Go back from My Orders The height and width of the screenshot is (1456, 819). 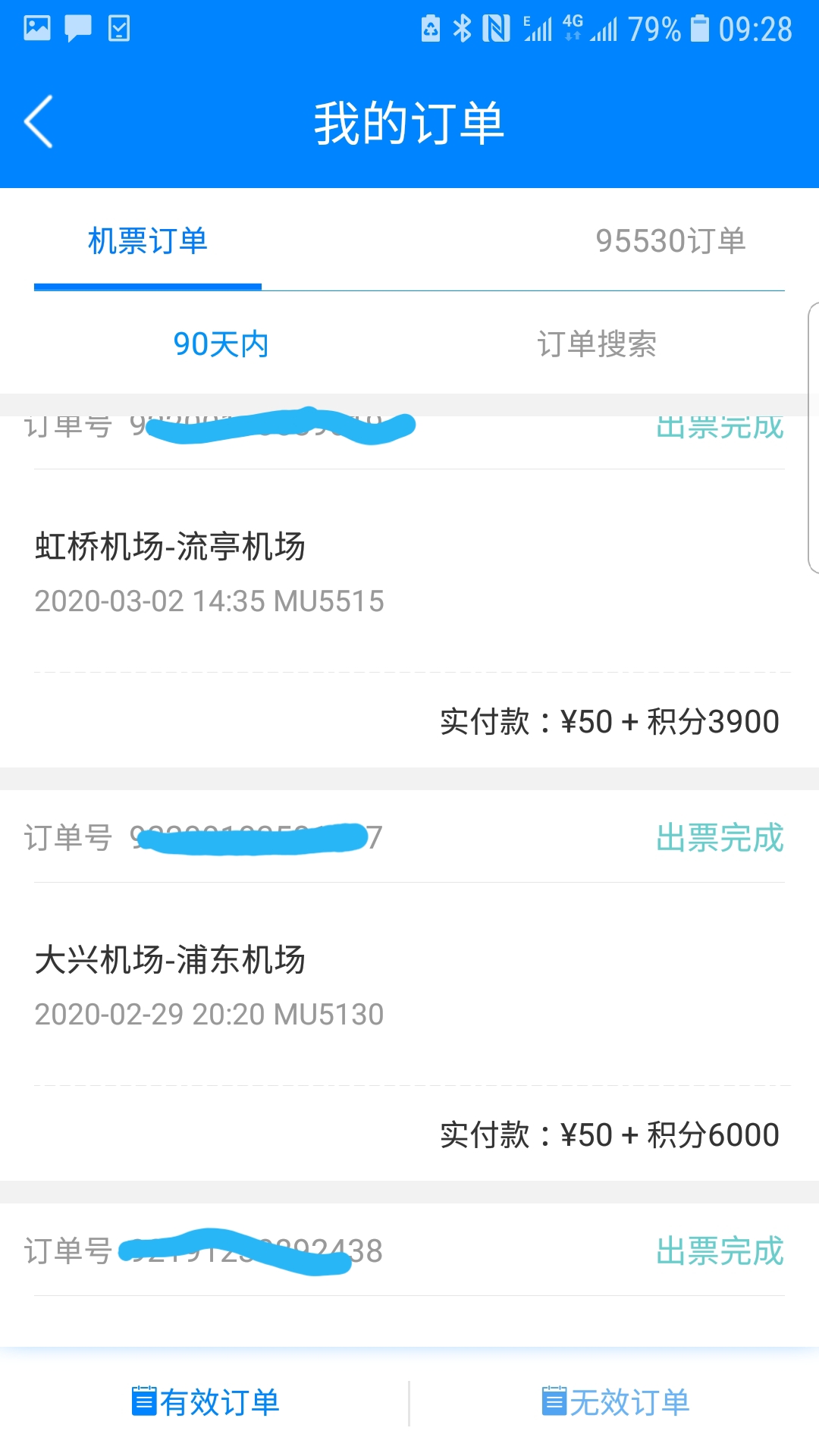(39, 121)
